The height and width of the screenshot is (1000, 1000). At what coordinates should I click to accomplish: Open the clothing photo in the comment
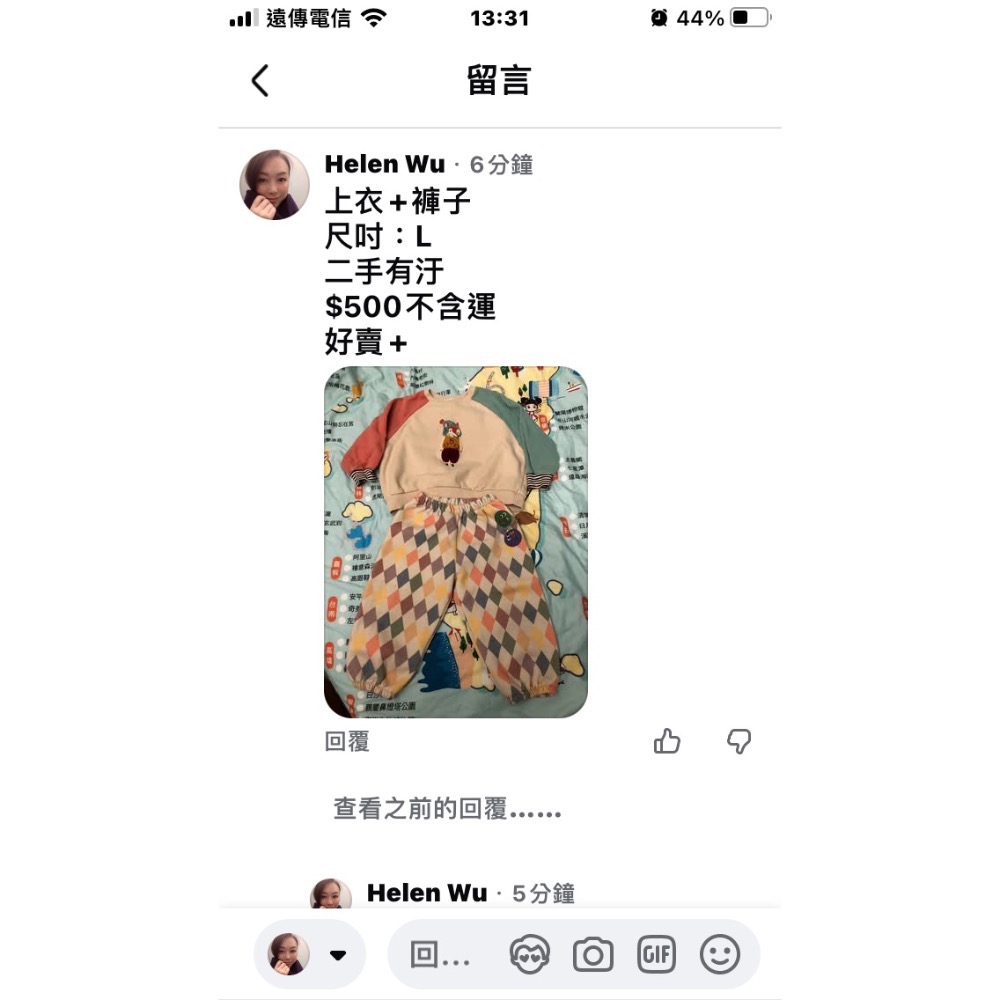tap(456, 541)
